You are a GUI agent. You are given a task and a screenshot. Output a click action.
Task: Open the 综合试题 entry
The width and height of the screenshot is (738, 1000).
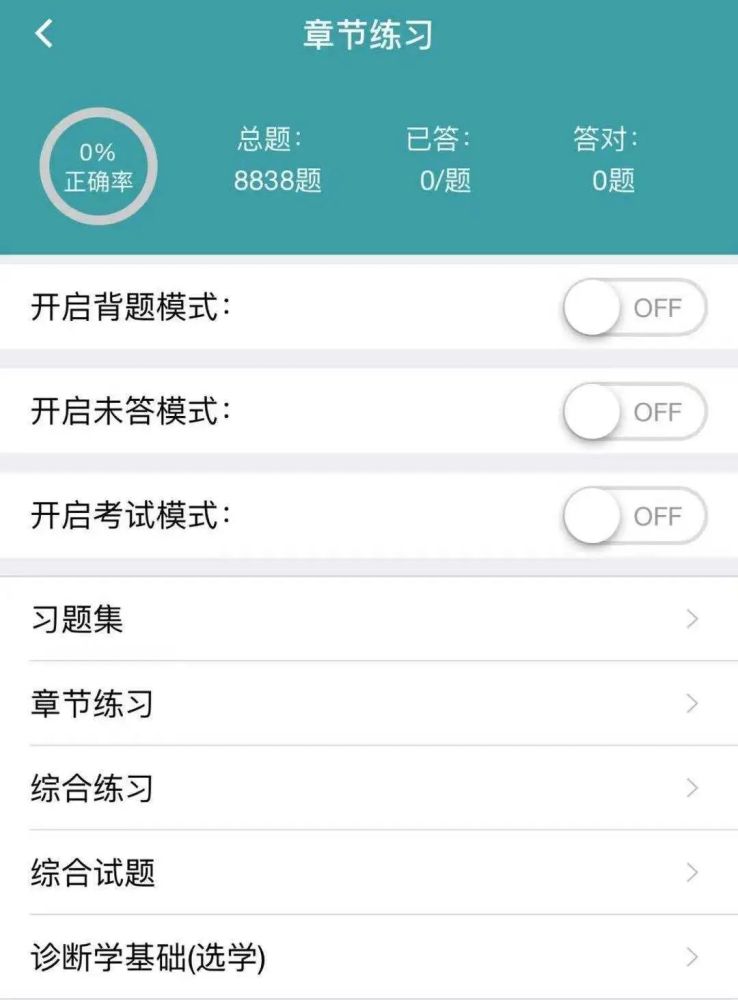[x=368, y=873]
